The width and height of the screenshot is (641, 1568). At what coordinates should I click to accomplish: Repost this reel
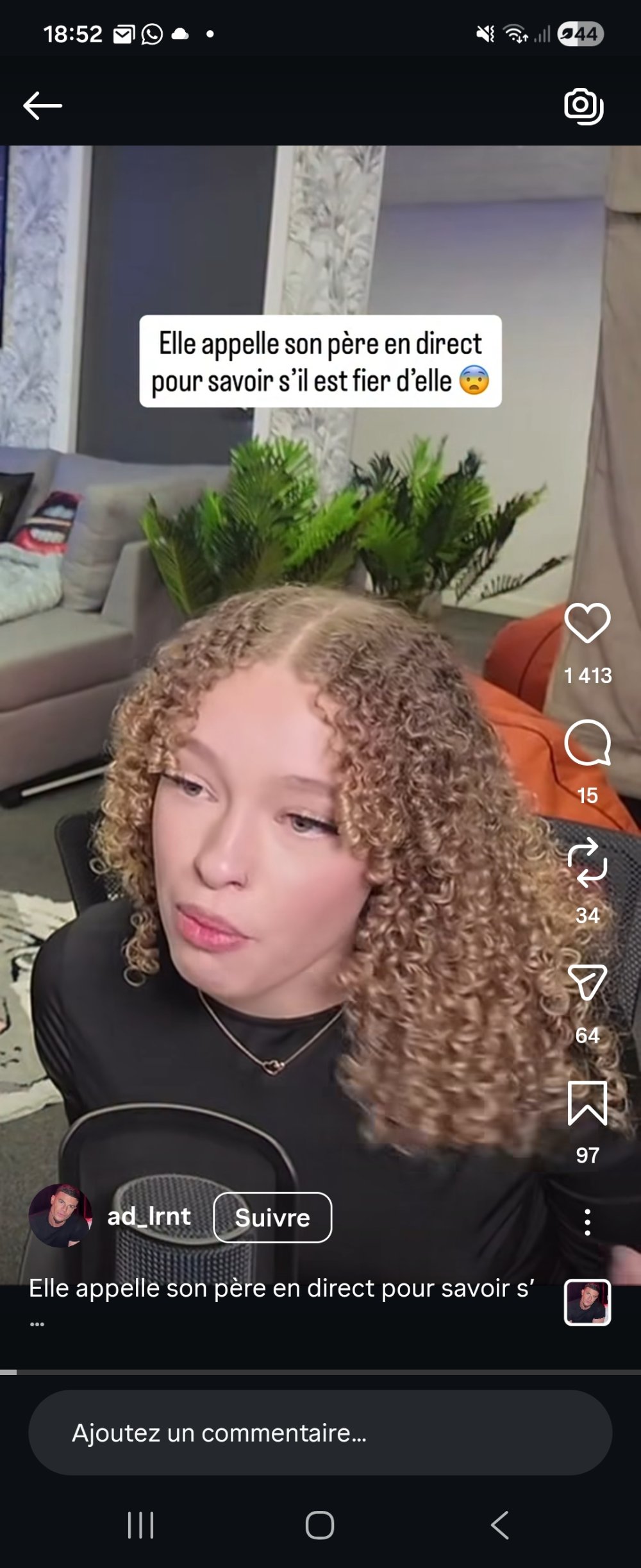coord(587,863)
